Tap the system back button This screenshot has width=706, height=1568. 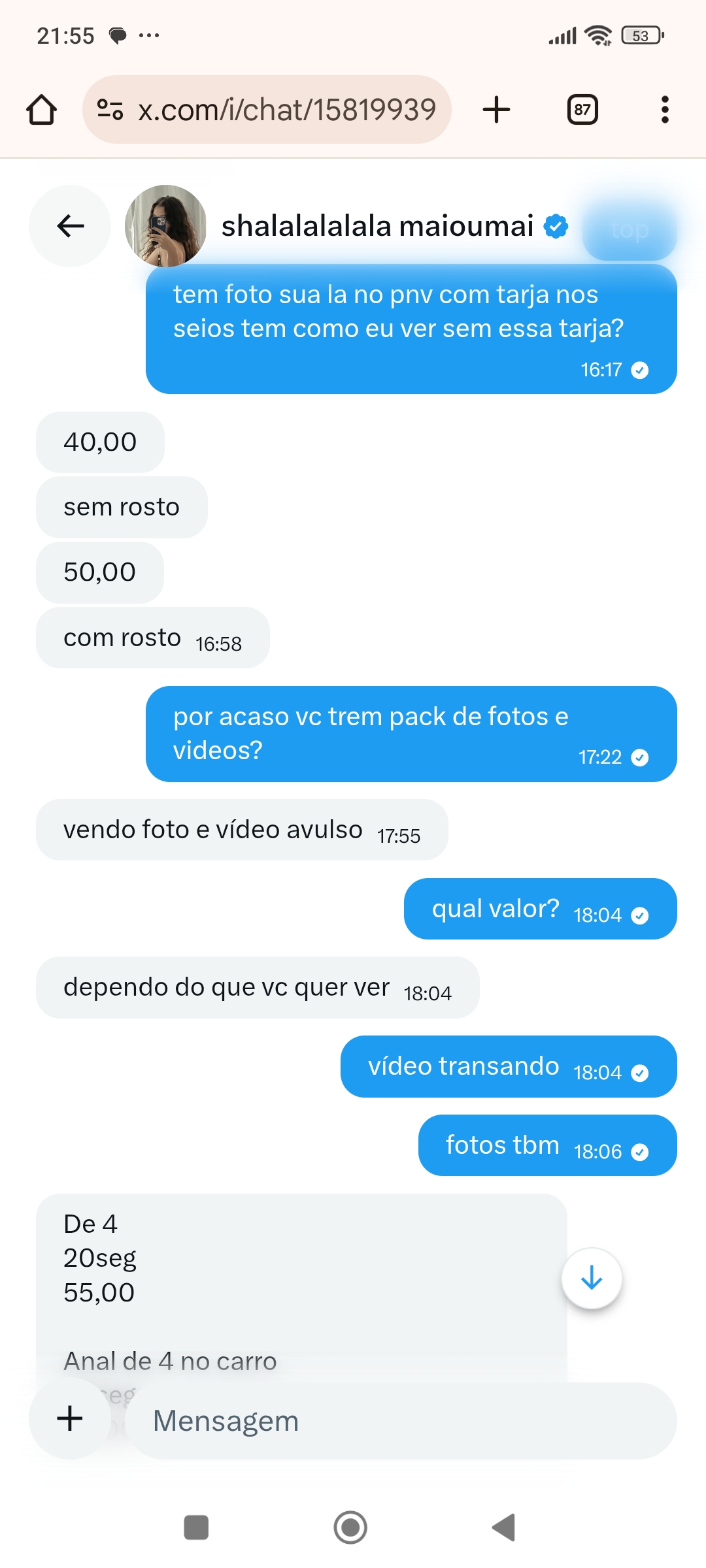point(504,1527)
